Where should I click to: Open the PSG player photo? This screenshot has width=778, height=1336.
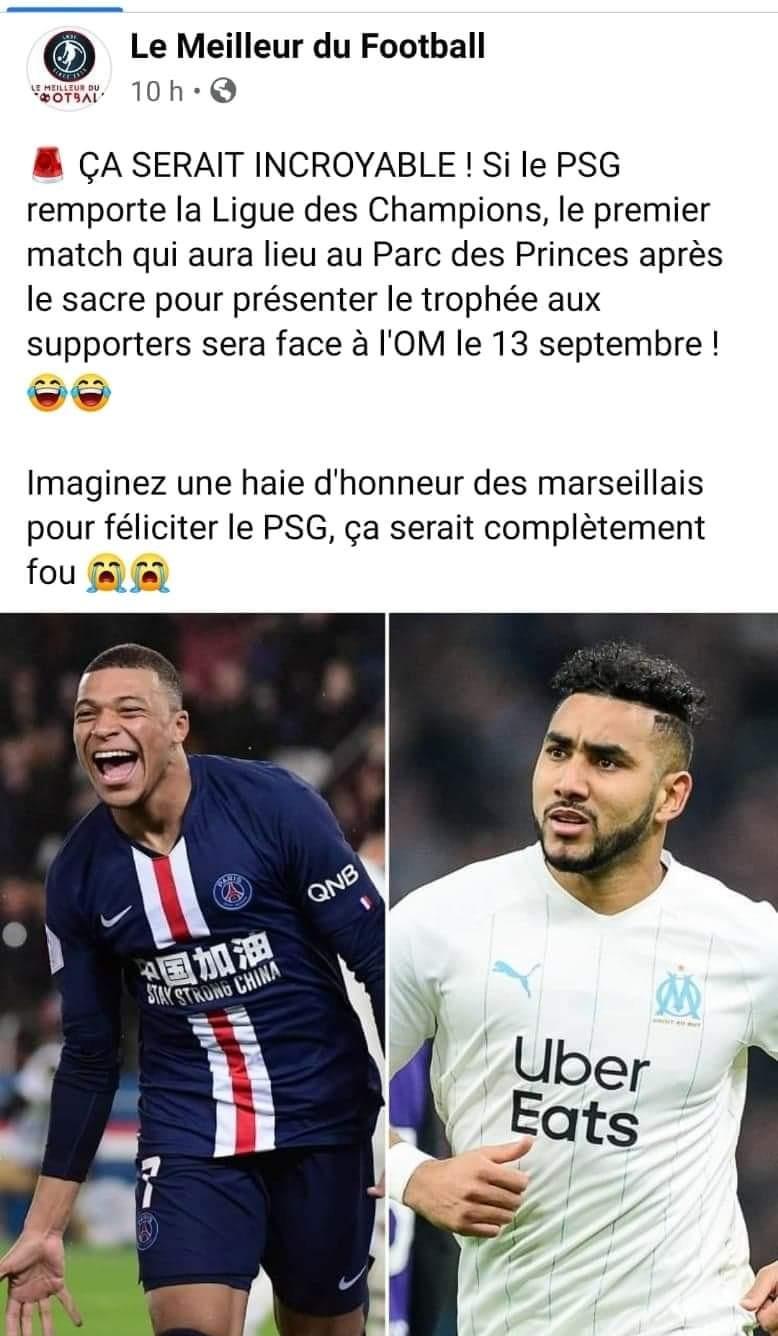(192, 975)
